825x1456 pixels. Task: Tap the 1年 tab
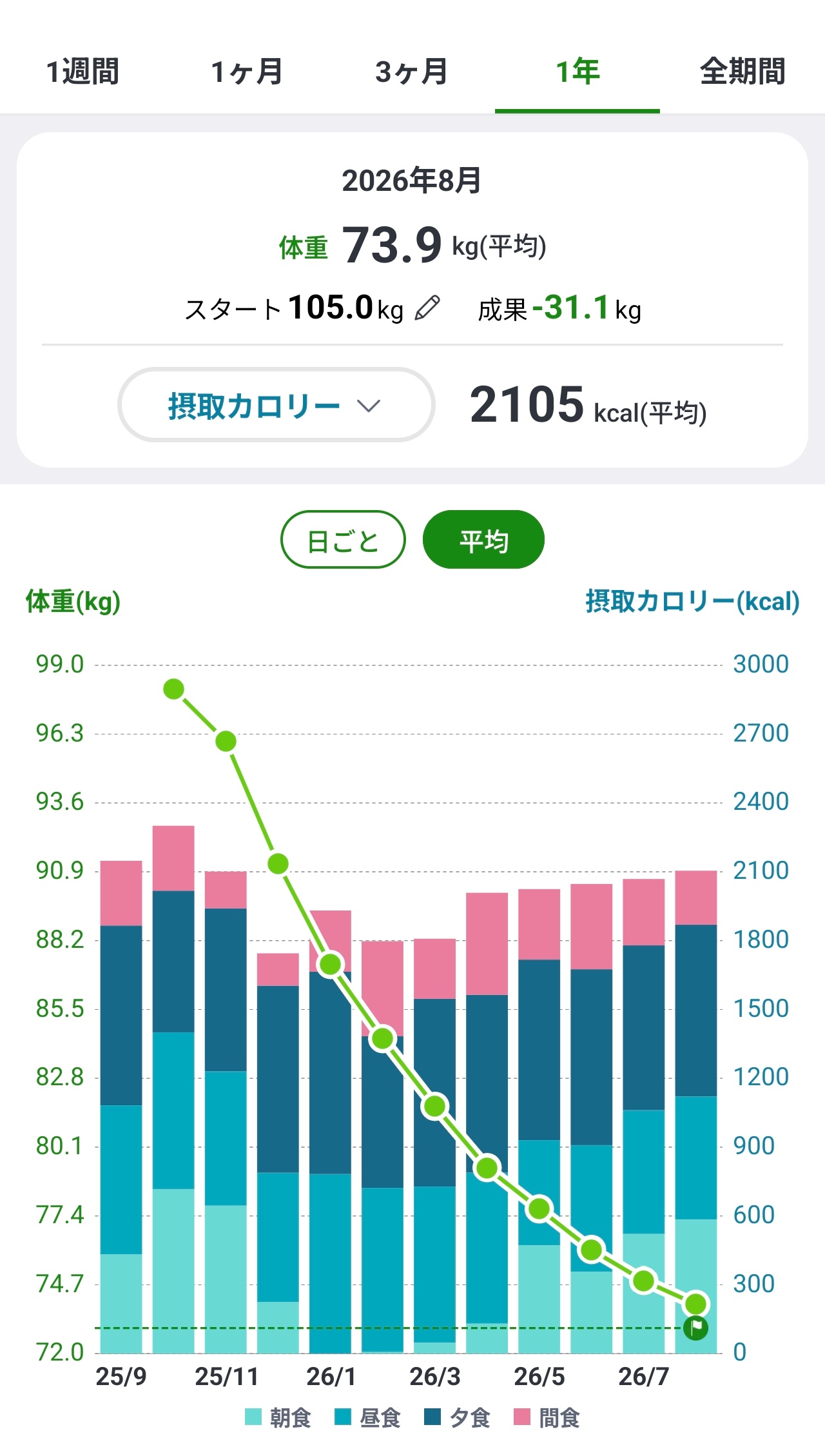(x=577, y=71)
